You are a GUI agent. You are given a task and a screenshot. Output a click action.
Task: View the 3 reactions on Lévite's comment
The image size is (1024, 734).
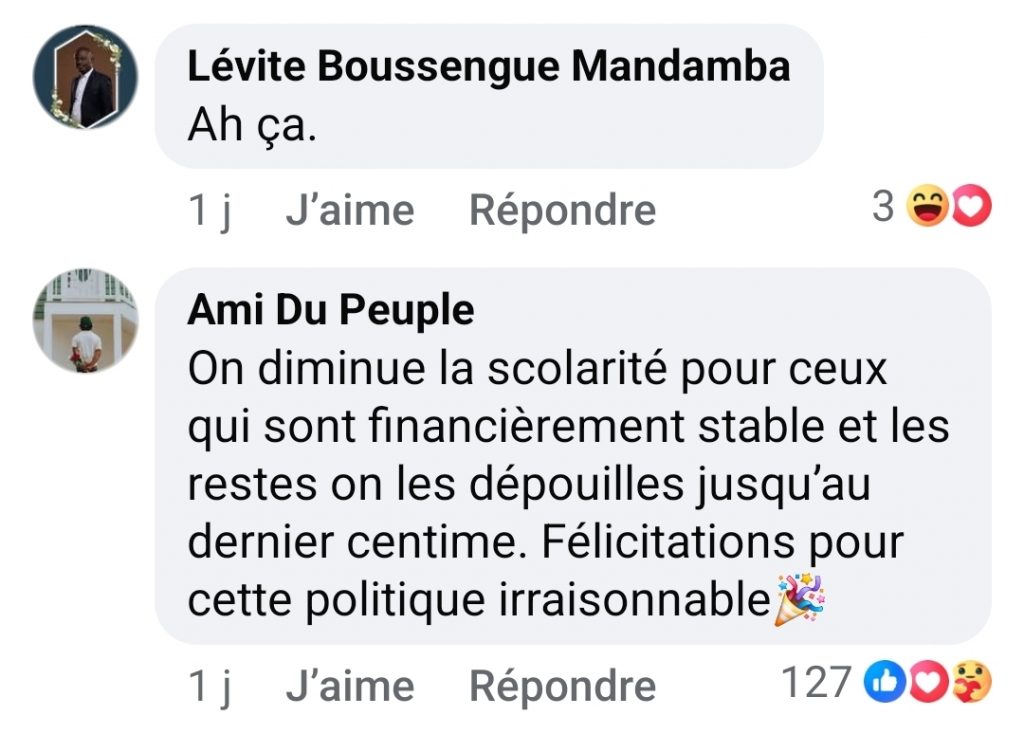tap(931, 208)
